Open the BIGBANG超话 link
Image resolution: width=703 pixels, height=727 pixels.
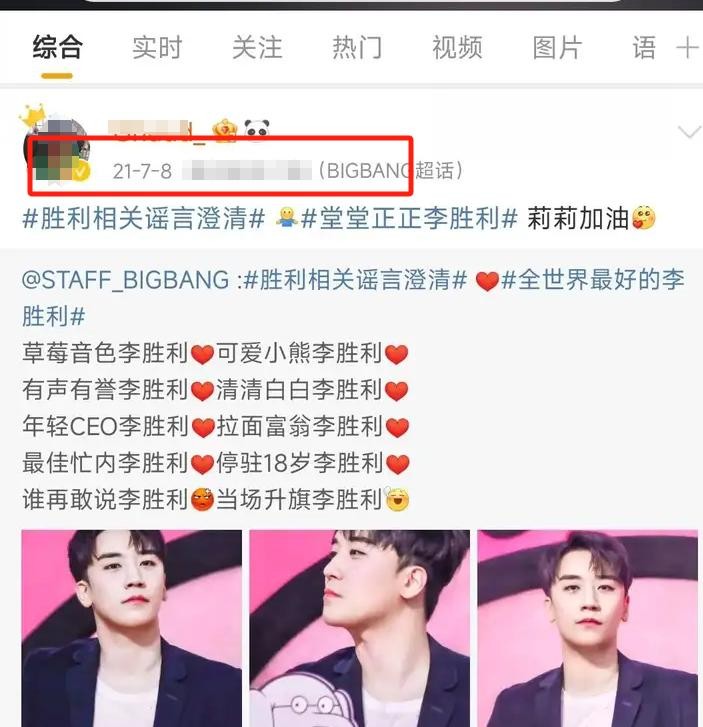[x=391, y=171]
